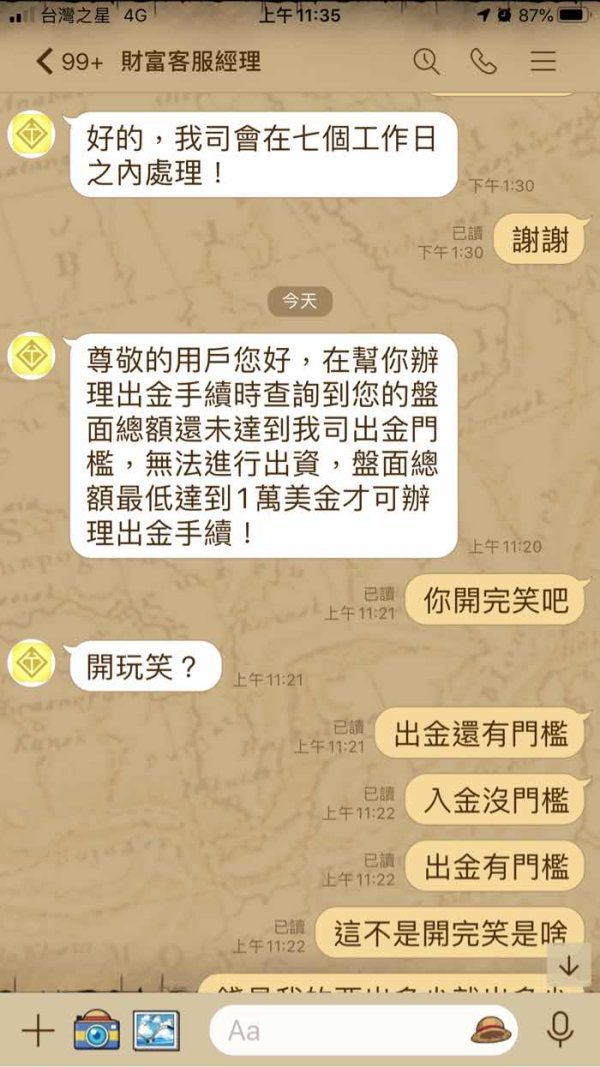
Task: Open the chat menu
Action: 544,62
